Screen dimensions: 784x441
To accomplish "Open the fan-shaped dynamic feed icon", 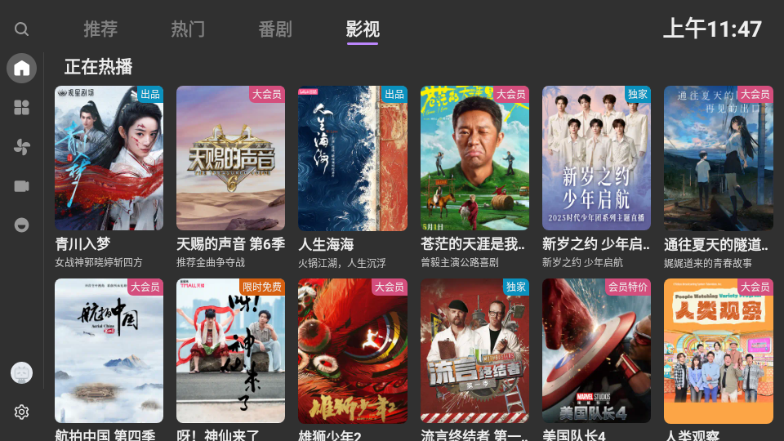I will point(21,147).
